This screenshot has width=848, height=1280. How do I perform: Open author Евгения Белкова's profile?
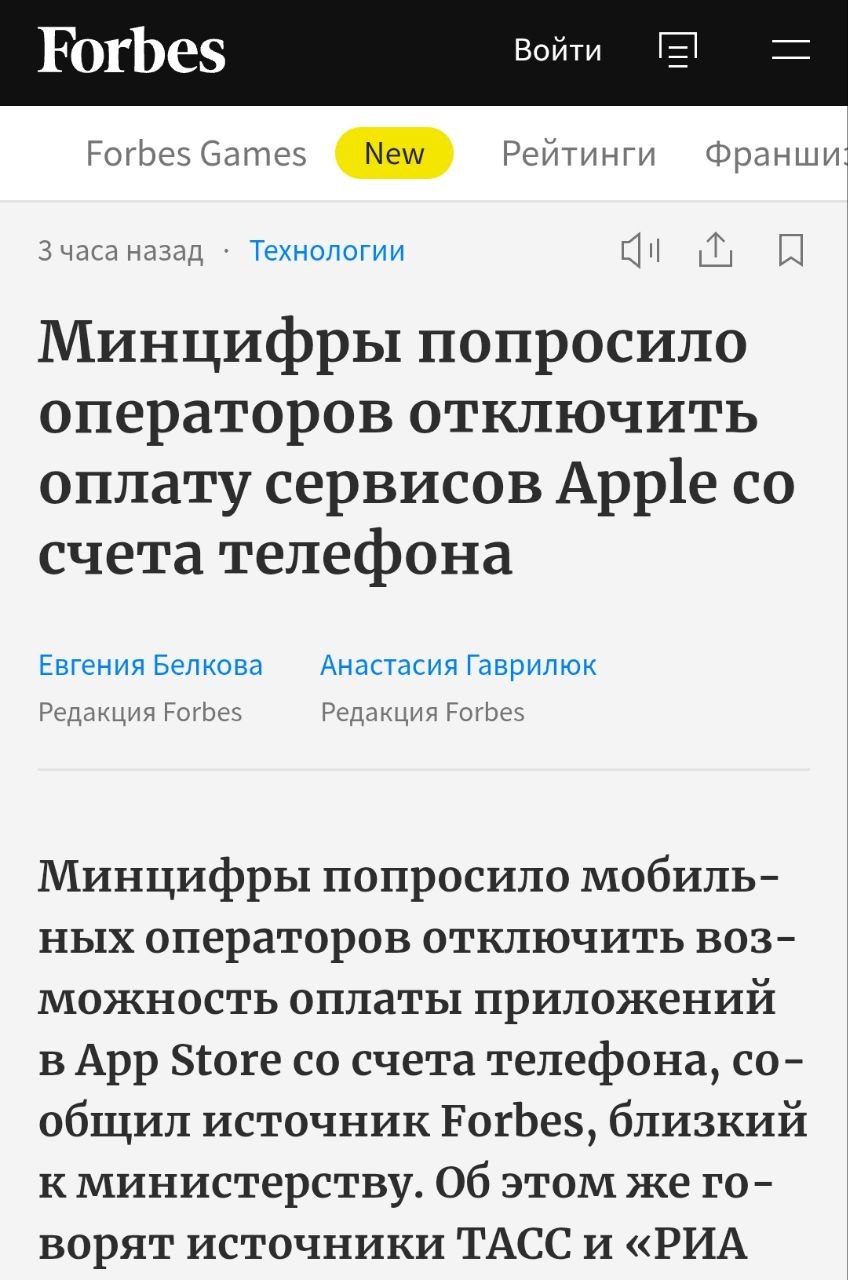(x=151, y=665)
